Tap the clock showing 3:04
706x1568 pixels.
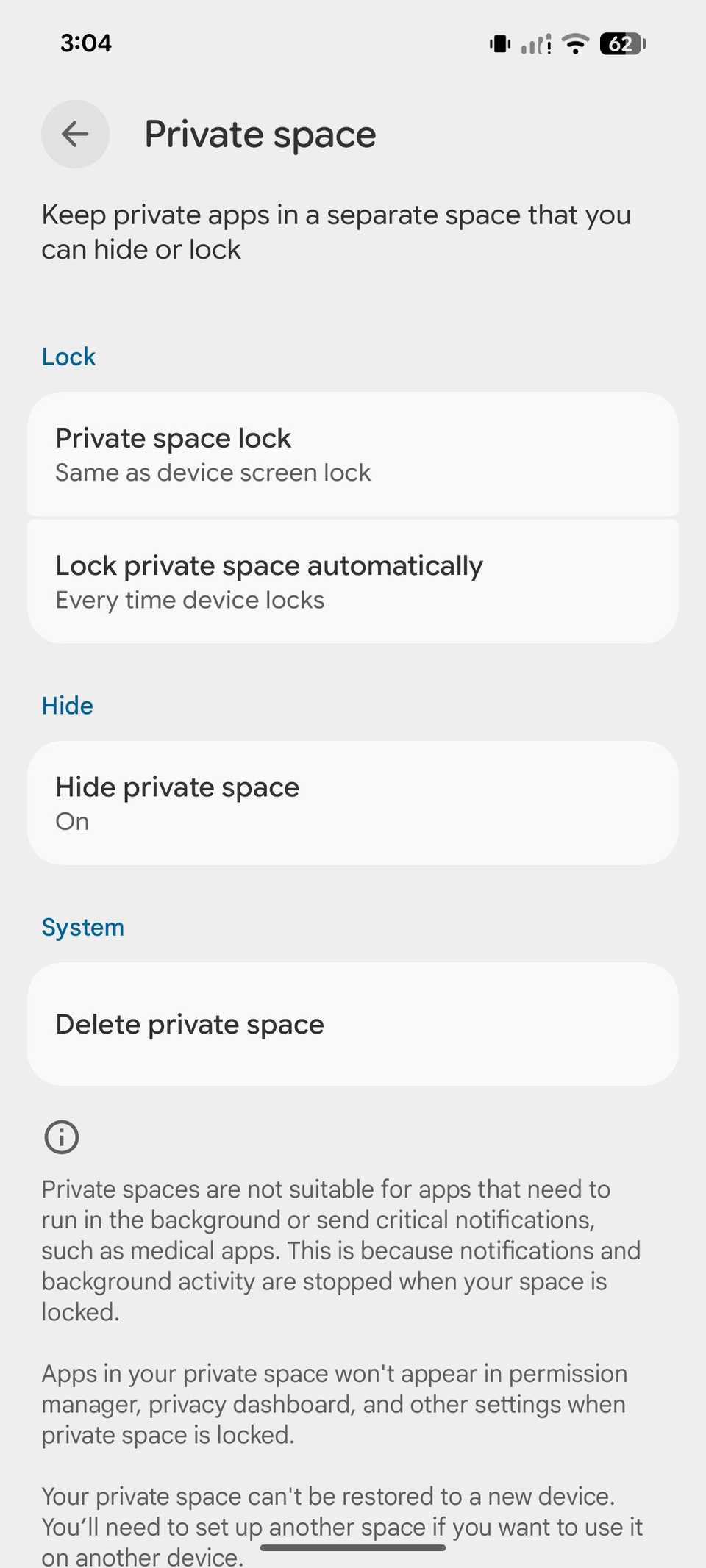pos(85,43)
